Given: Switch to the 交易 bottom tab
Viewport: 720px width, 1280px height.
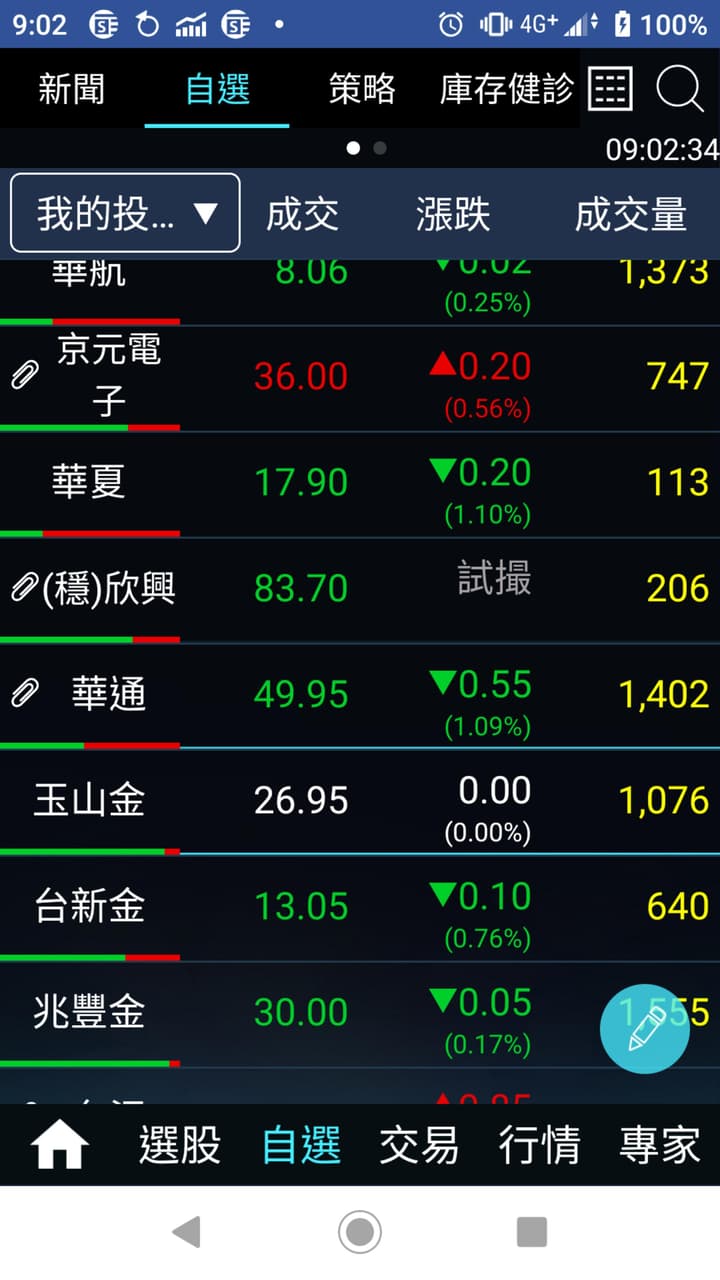Looking at the screenshot, I should pos(419,1145).
